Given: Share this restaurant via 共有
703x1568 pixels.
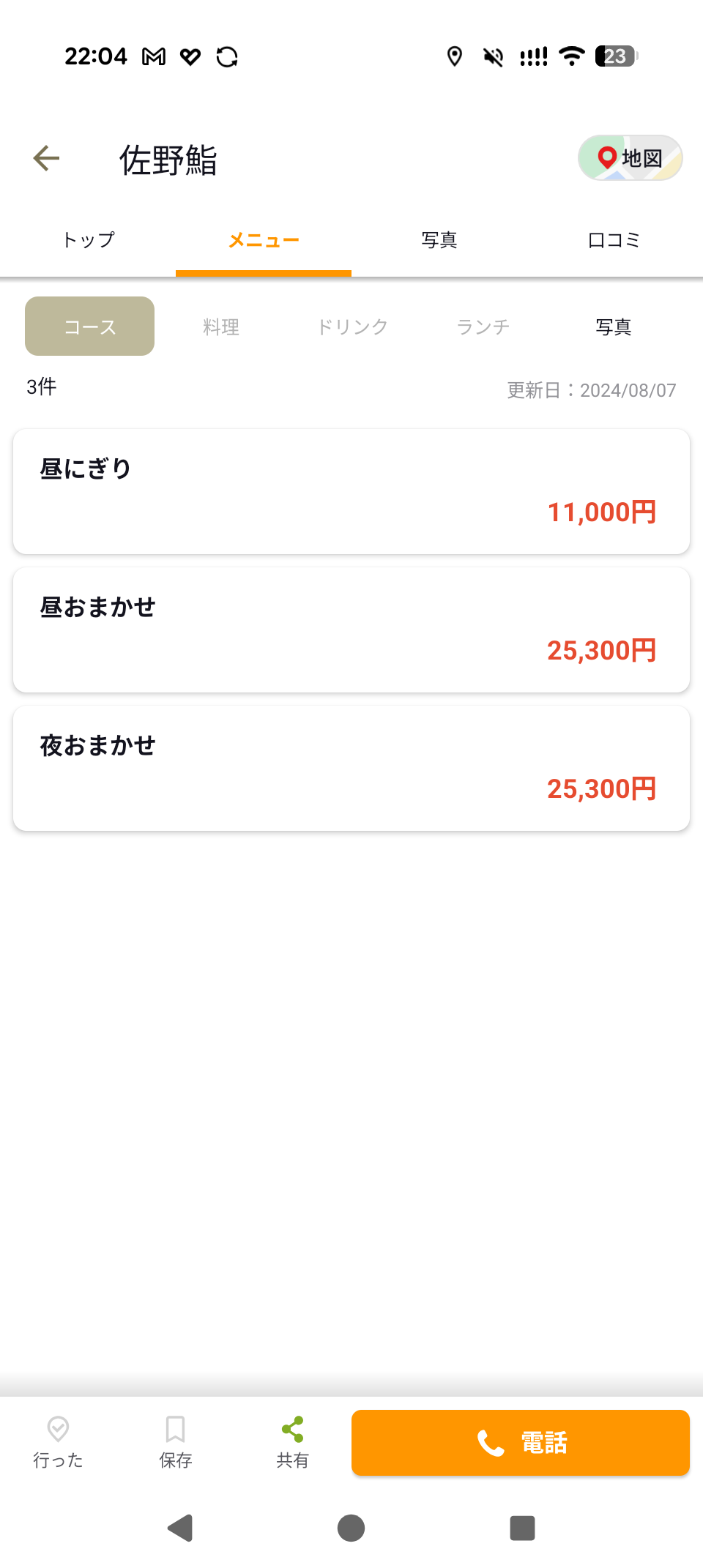Looking at the screenshot, I should pyautogui.click(x=292, y=1442).
